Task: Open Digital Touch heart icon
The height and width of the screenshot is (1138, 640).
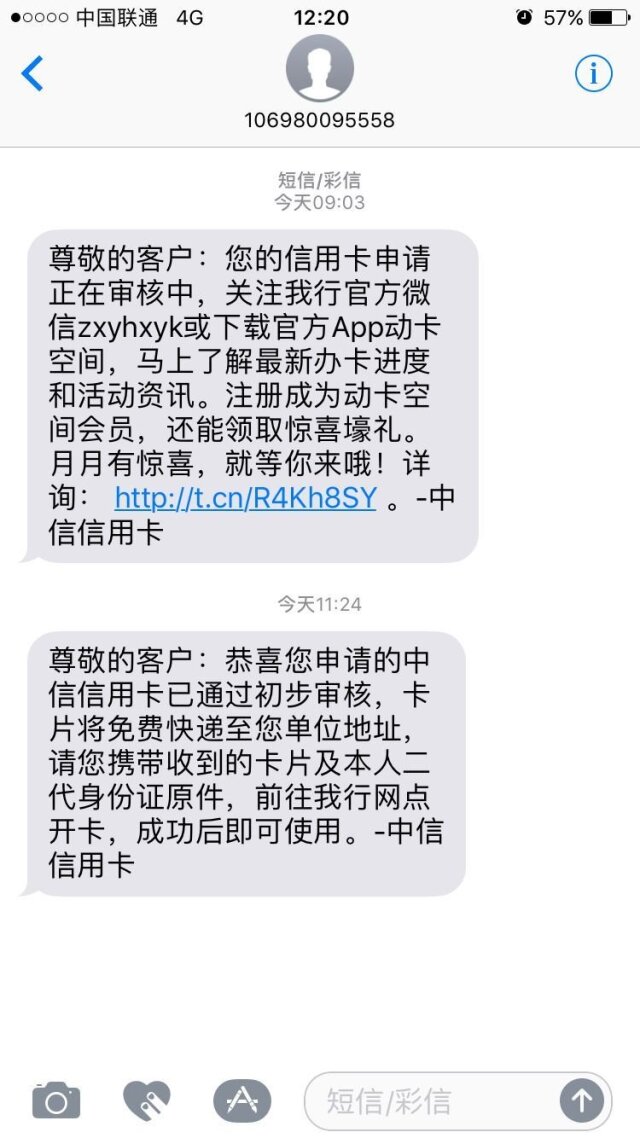Action: click(x=147, y=1101)
